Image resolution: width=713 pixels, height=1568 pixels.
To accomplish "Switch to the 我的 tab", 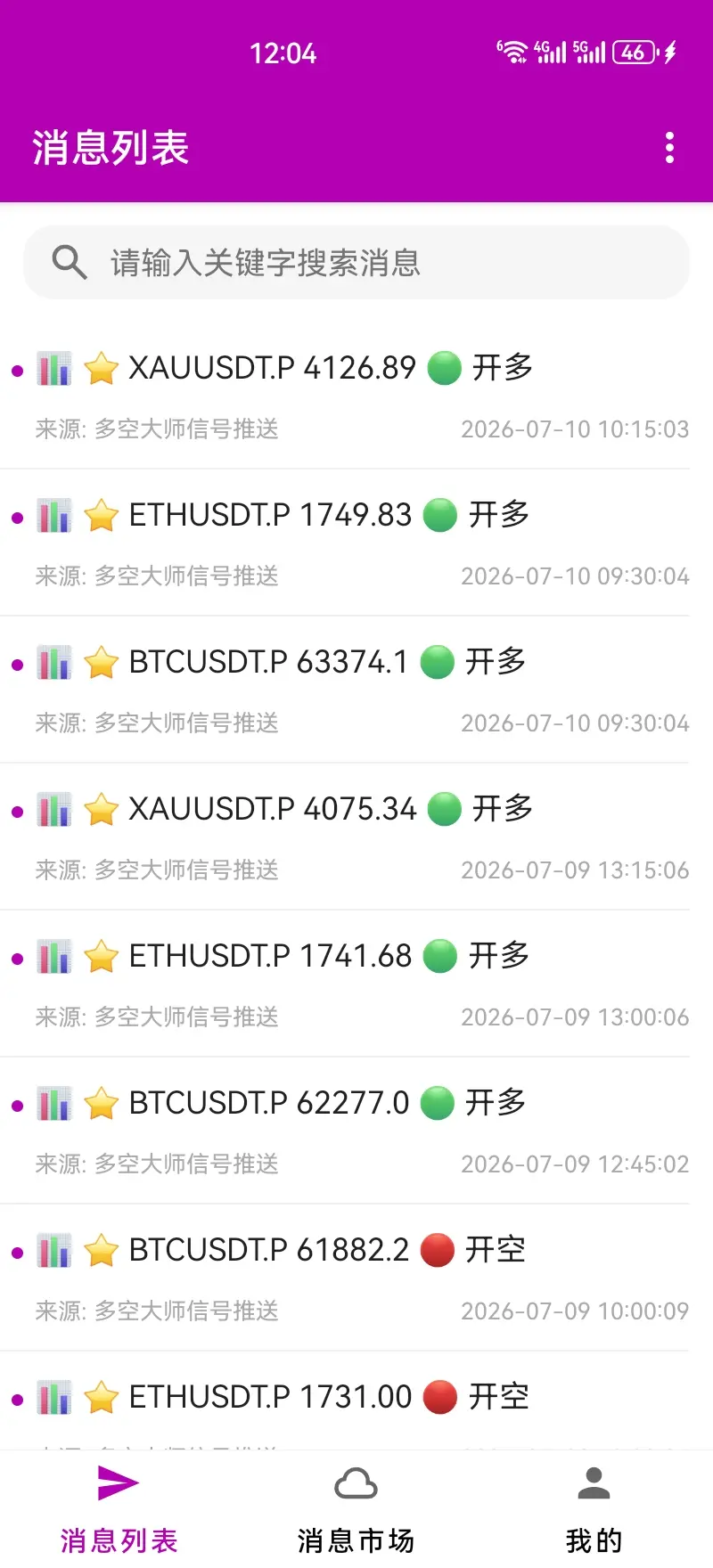I will point(594,1509).
